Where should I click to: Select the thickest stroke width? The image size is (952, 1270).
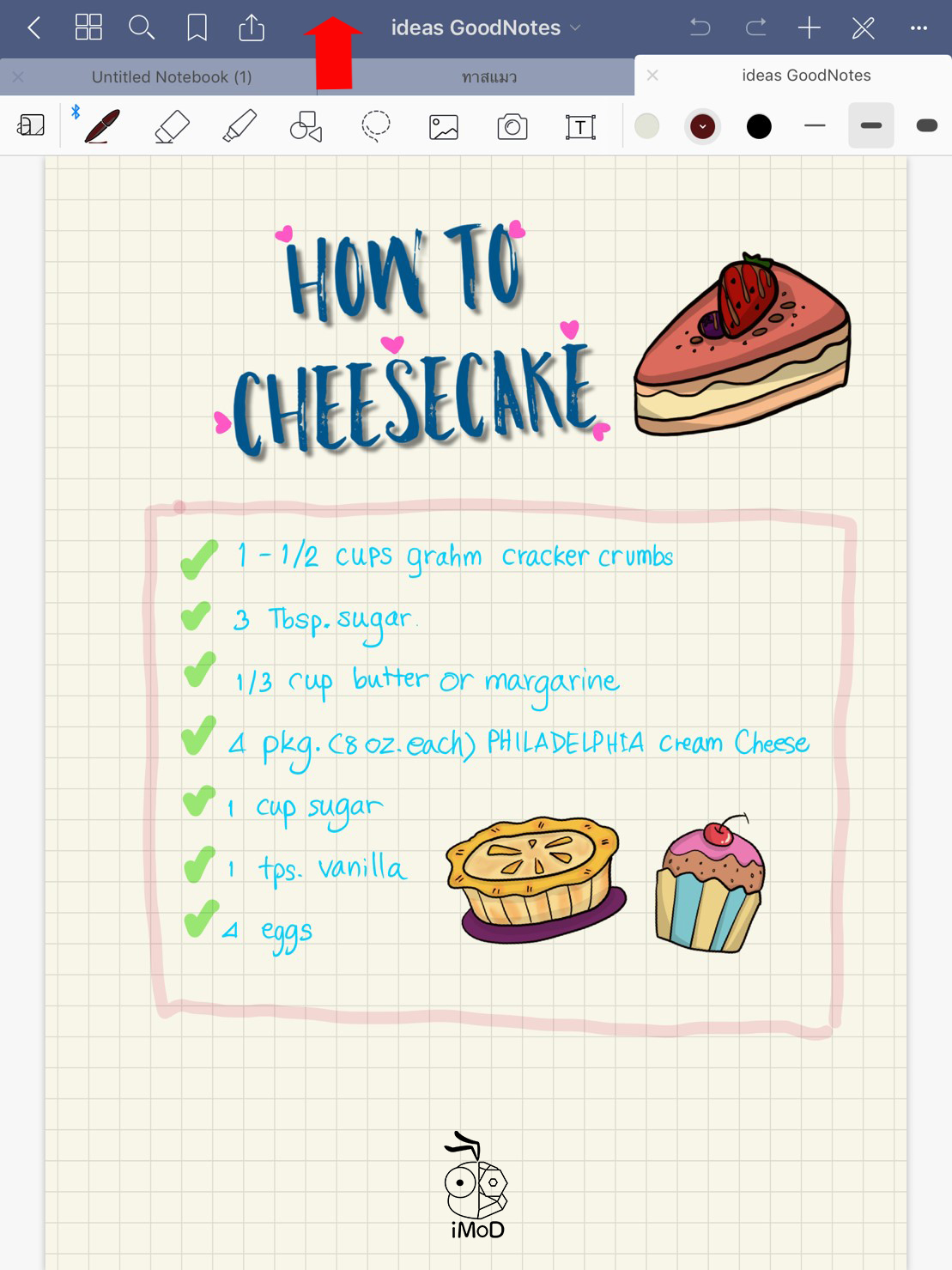(926, 126)
